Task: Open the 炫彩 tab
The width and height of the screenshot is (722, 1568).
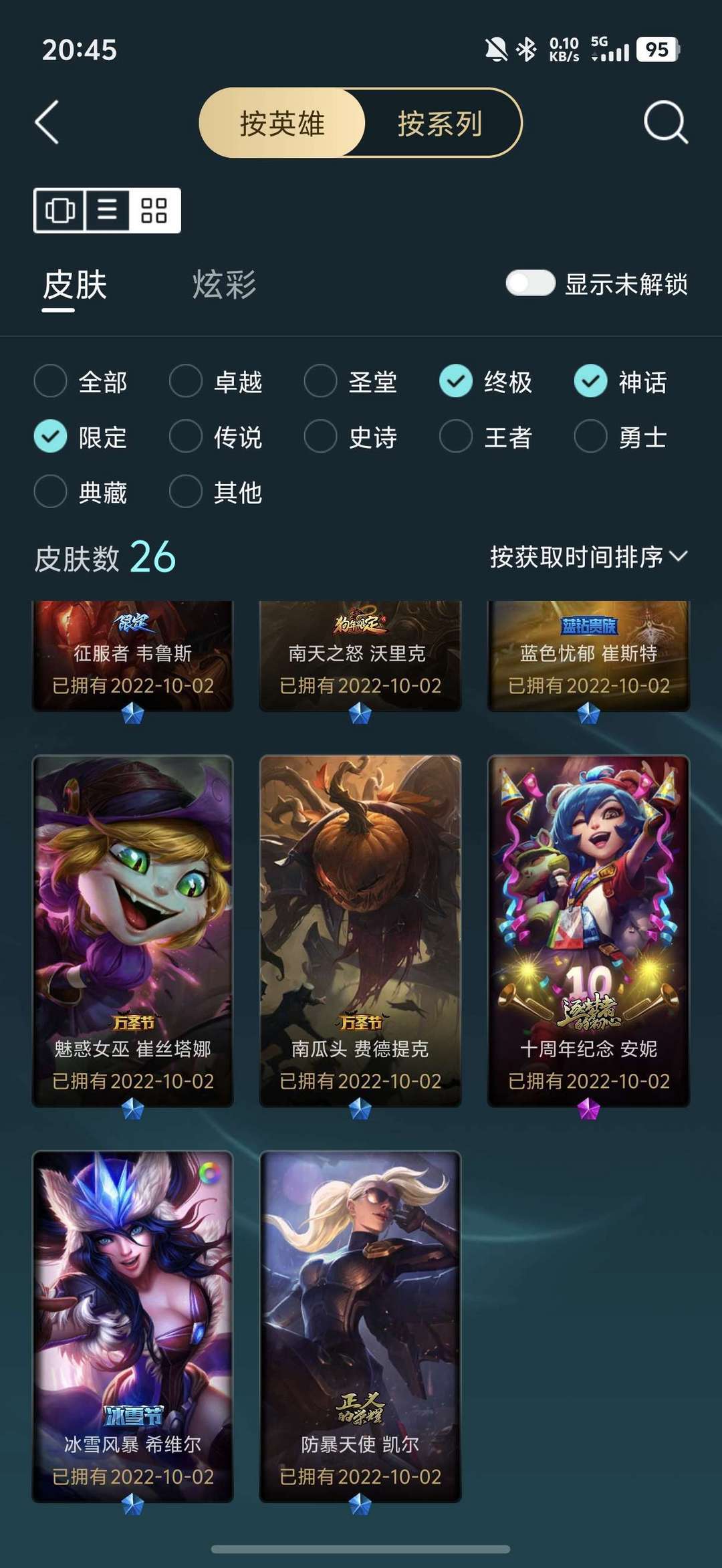Action: pos(224,285)
